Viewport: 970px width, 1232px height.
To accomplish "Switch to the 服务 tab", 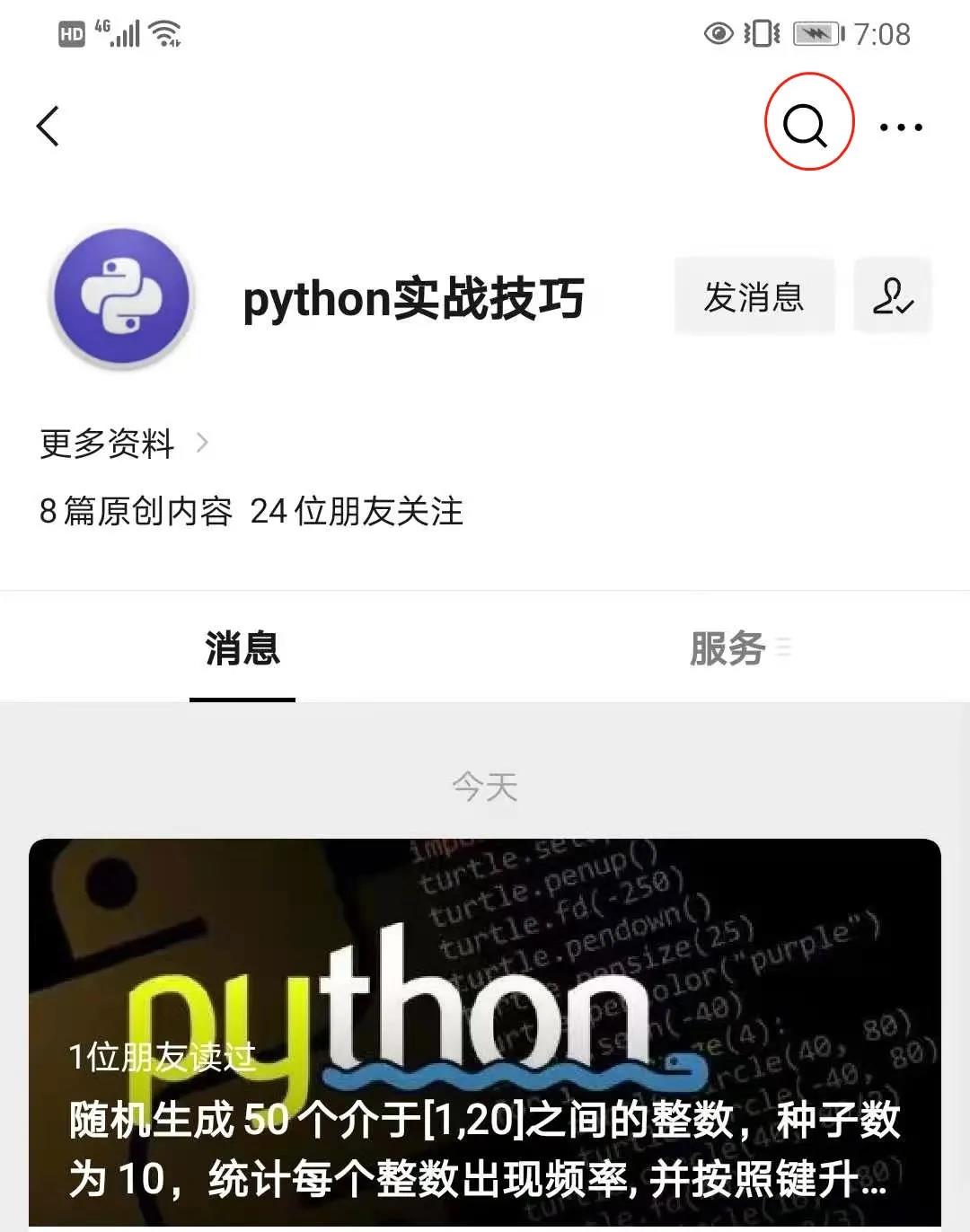I will point(727,648).
